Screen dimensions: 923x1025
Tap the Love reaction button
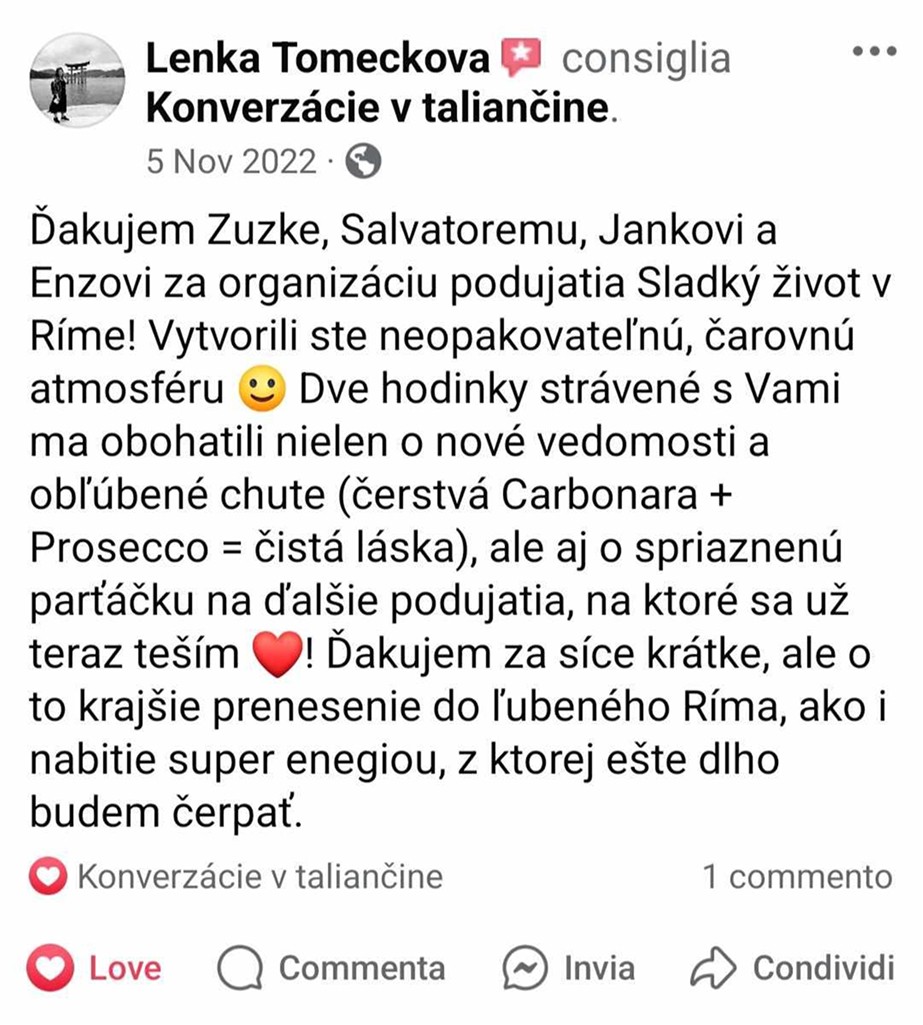tap(95, 968)
